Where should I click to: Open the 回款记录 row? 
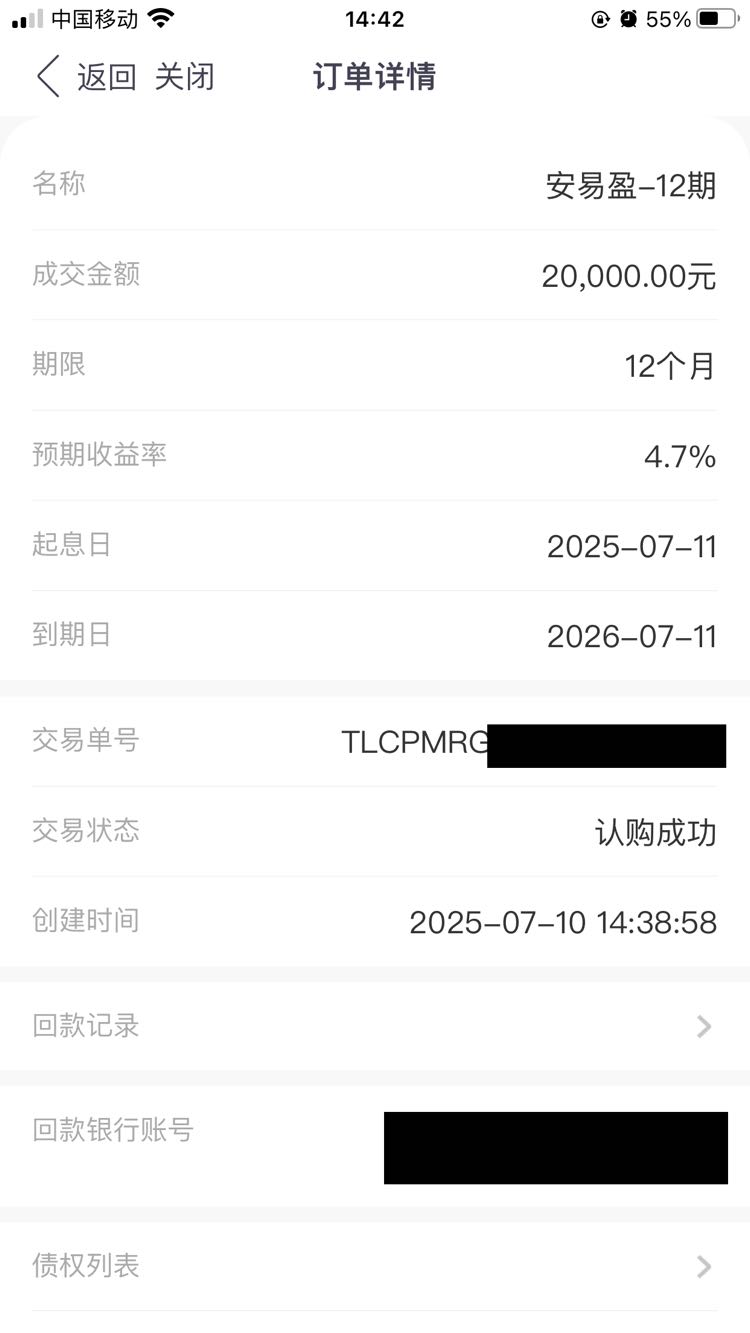click(375, 1026)
